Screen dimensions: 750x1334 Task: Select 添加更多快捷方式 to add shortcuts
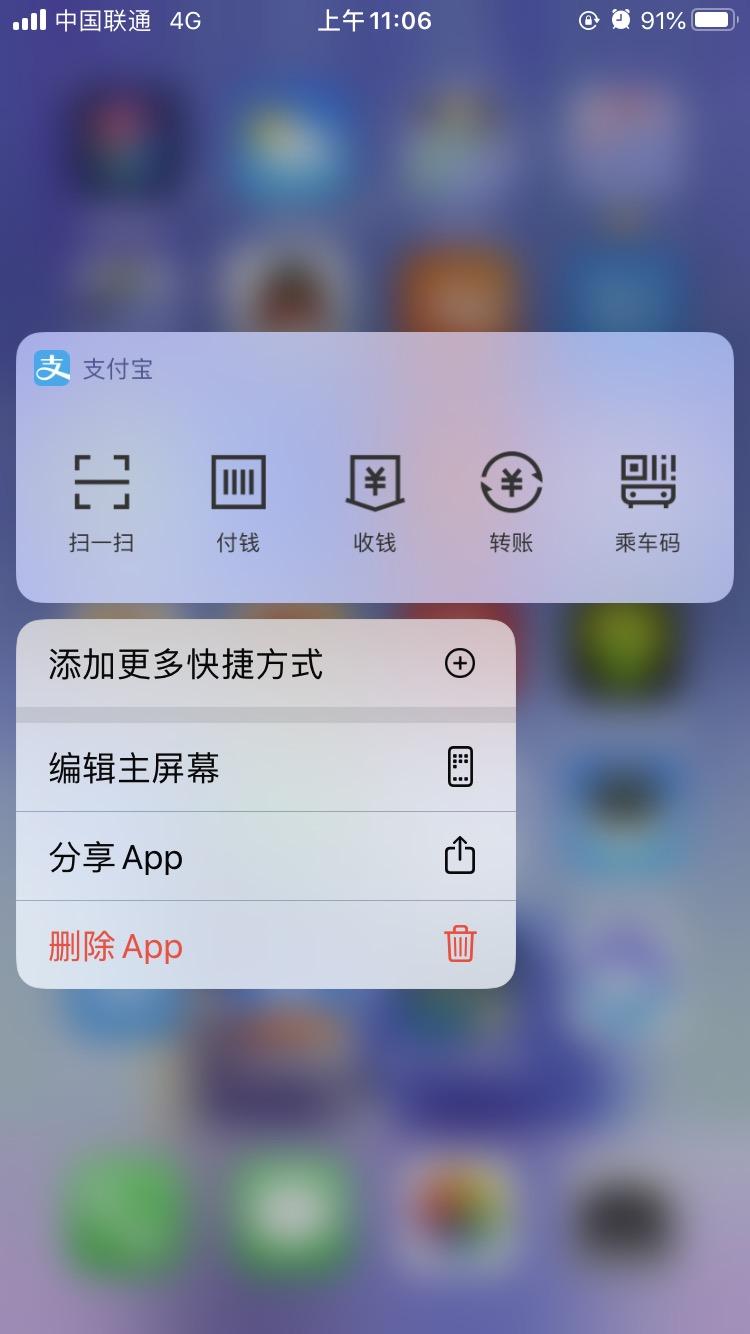265,664
